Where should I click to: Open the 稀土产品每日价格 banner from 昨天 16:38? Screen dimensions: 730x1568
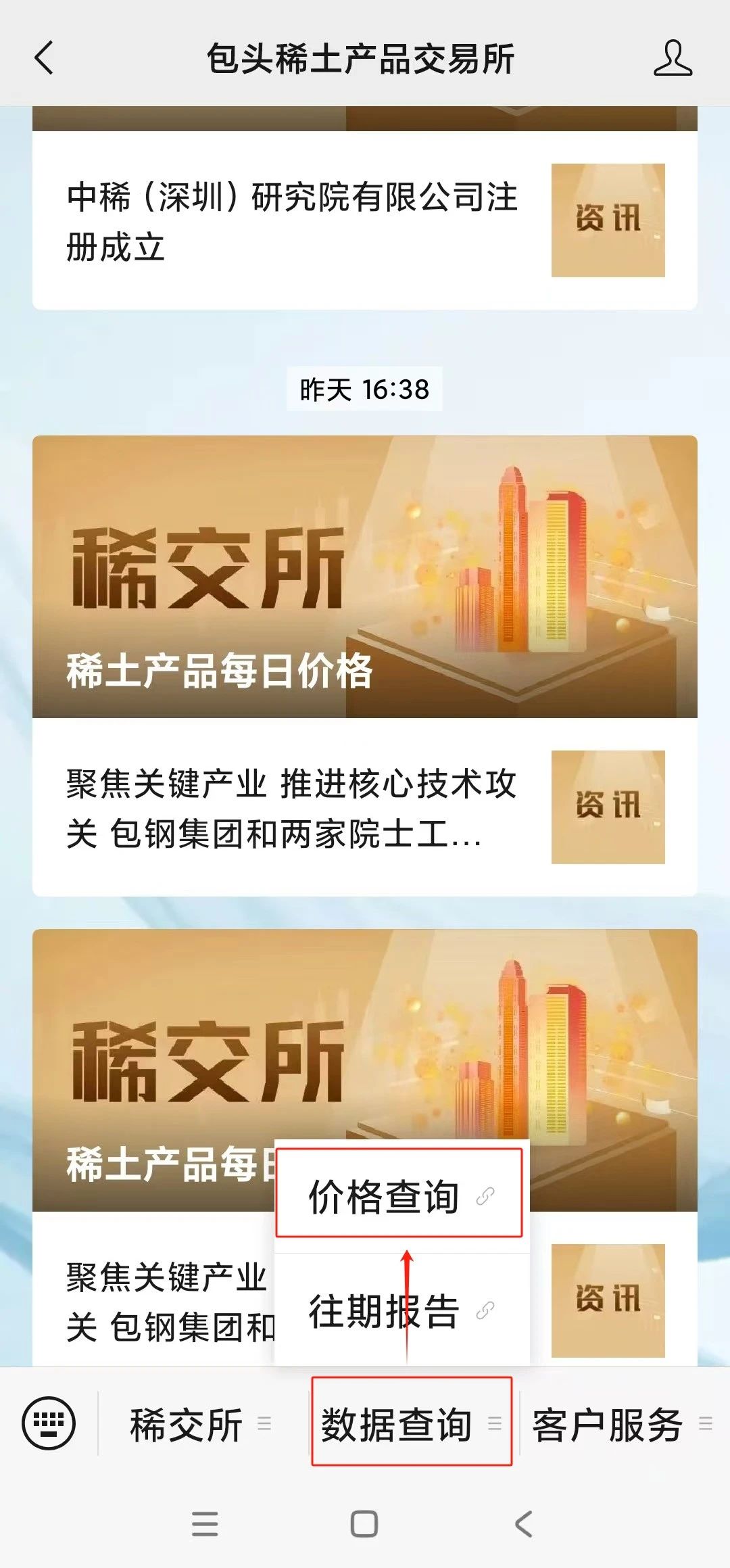365,576
